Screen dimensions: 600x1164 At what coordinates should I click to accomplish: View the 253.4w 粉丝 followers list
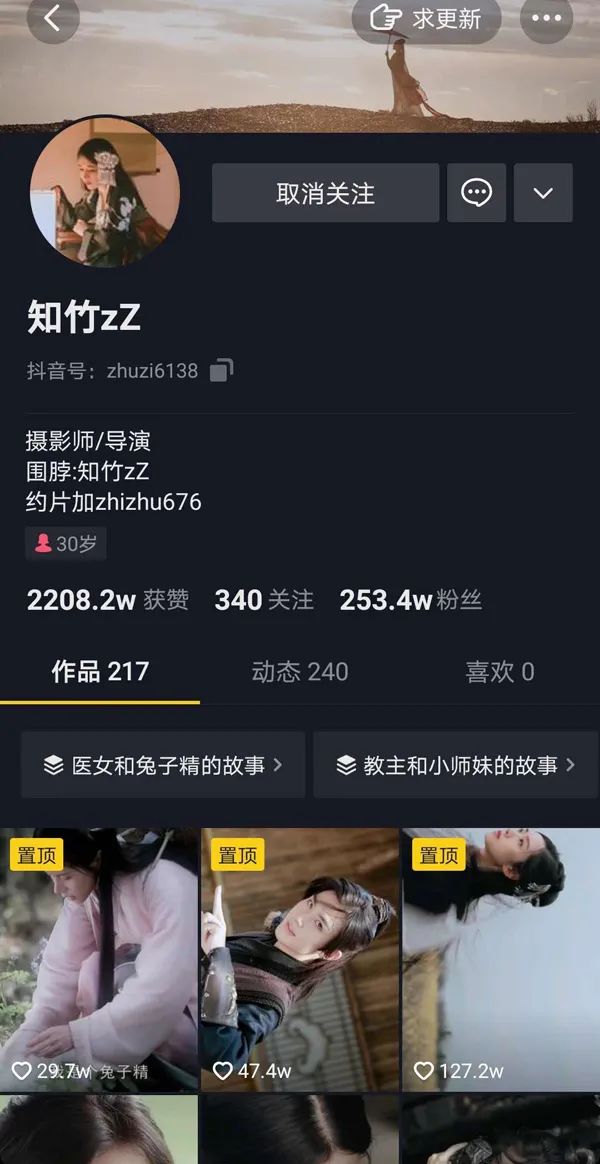coord(410,600)
